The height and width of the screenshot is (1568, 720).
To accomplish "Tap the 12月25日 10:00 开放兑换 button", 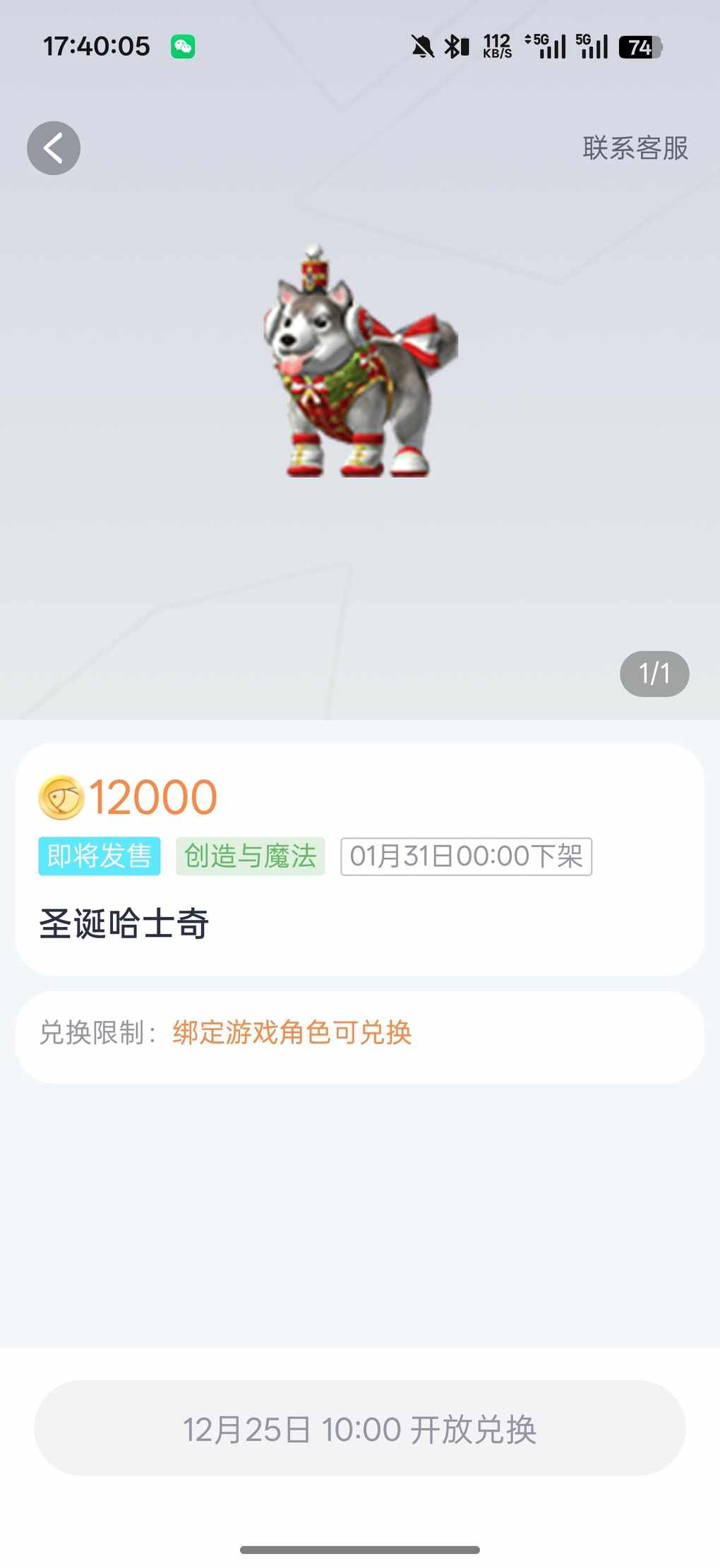I will (360, 1428).
